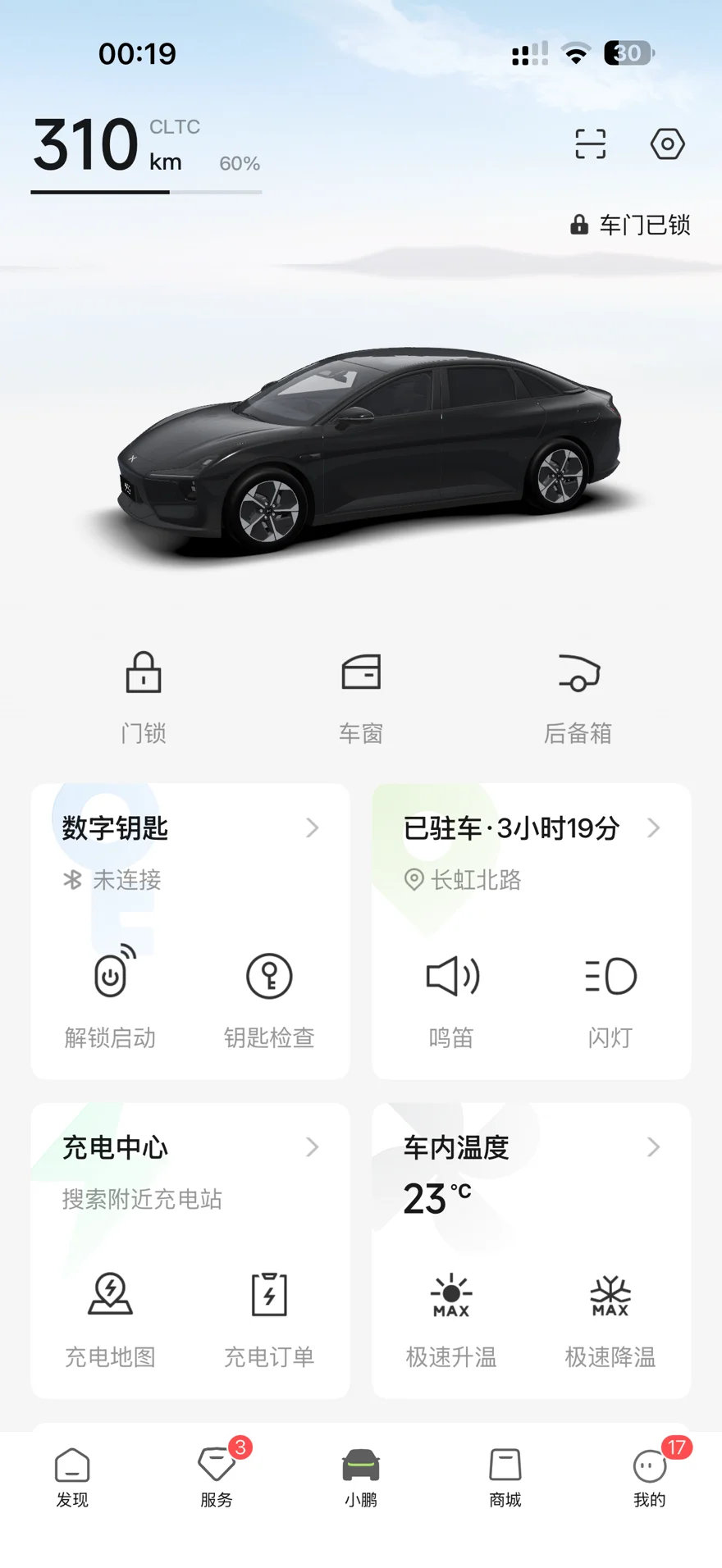
Task: Open the 充电中心 charging center
Action: click(312, 1147)
